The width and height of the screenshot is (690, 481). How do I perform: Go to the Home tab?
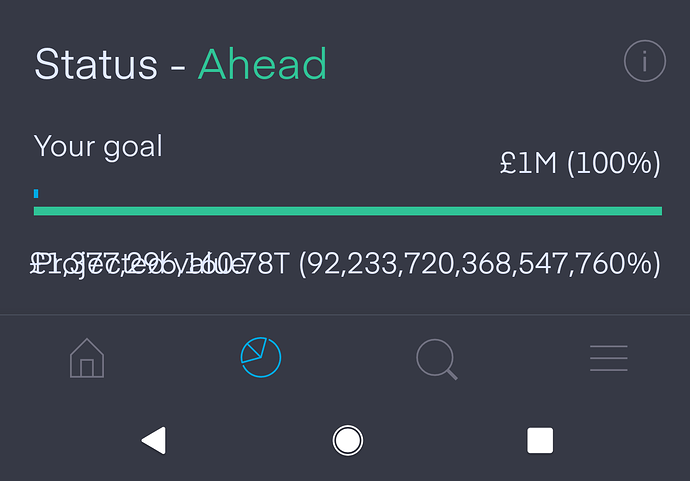pyautogui.click(x=87, y=357)
